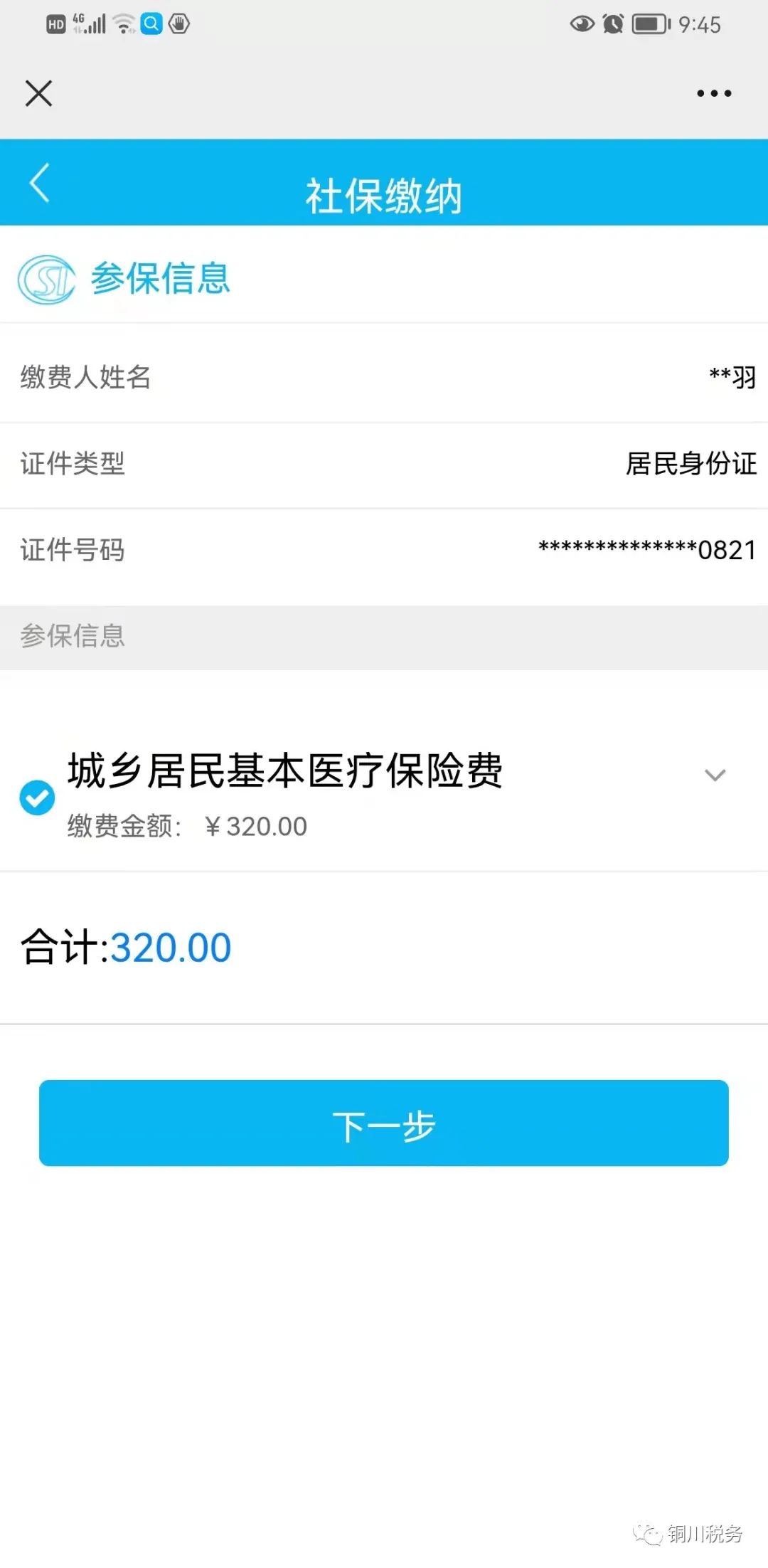
Task: Open the three-dot overflow menu
Action: tap(714, 93)
